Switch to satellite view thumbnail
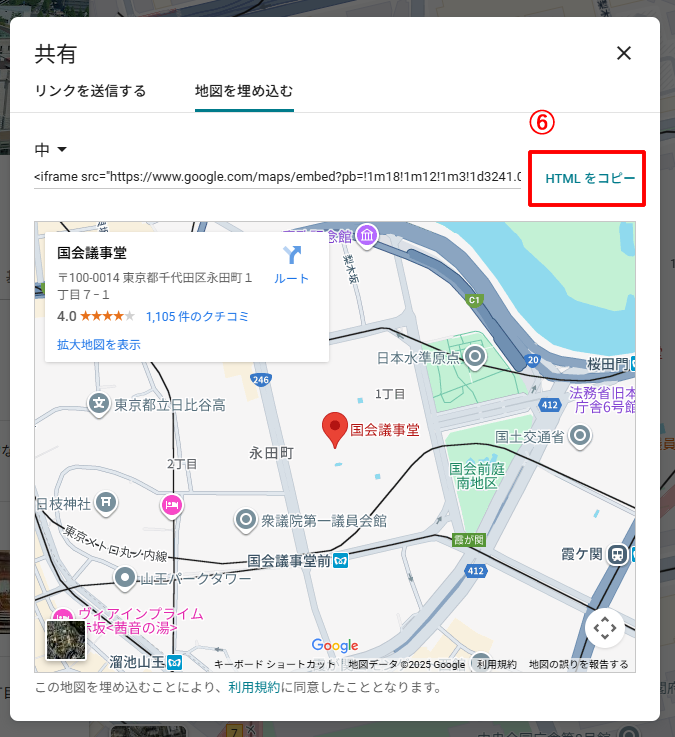 click(66, 639)
